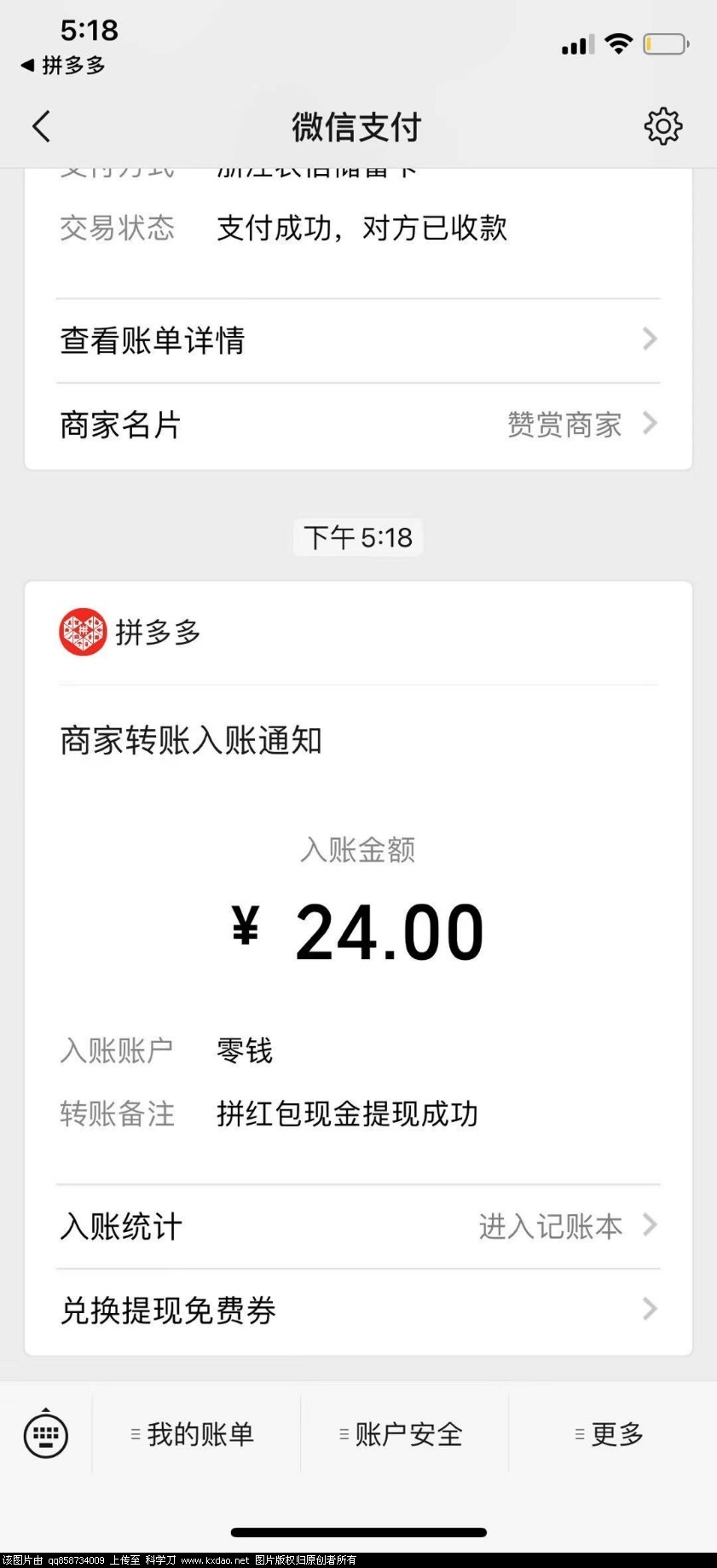Viewport: 717px width, 1568px height.
Task: Open the 拼多多 merchant logo icon
Action: tap(81, 631)
